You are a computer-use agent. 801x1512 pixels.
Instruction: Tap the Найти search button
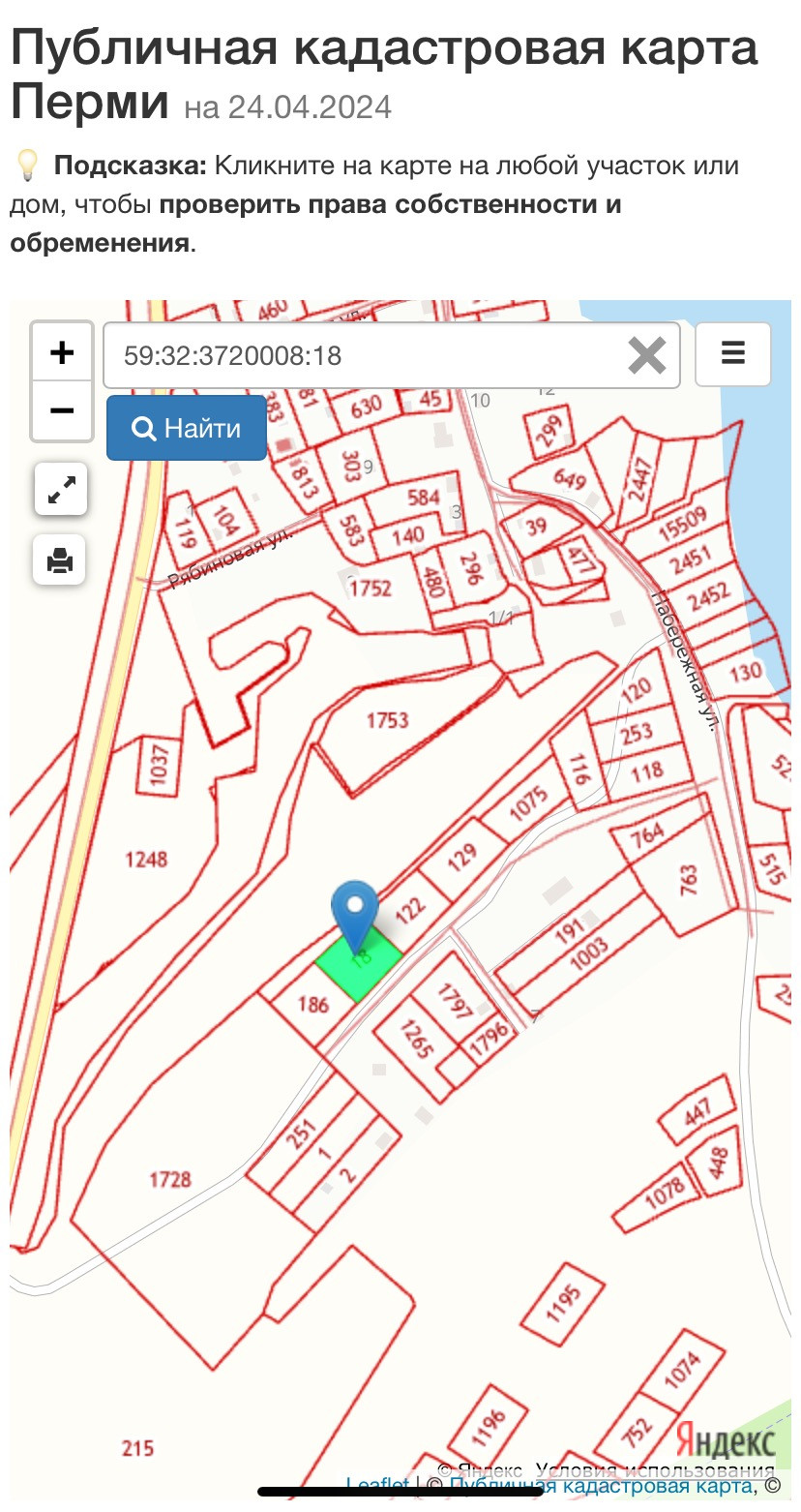click(x=187, y=428)
